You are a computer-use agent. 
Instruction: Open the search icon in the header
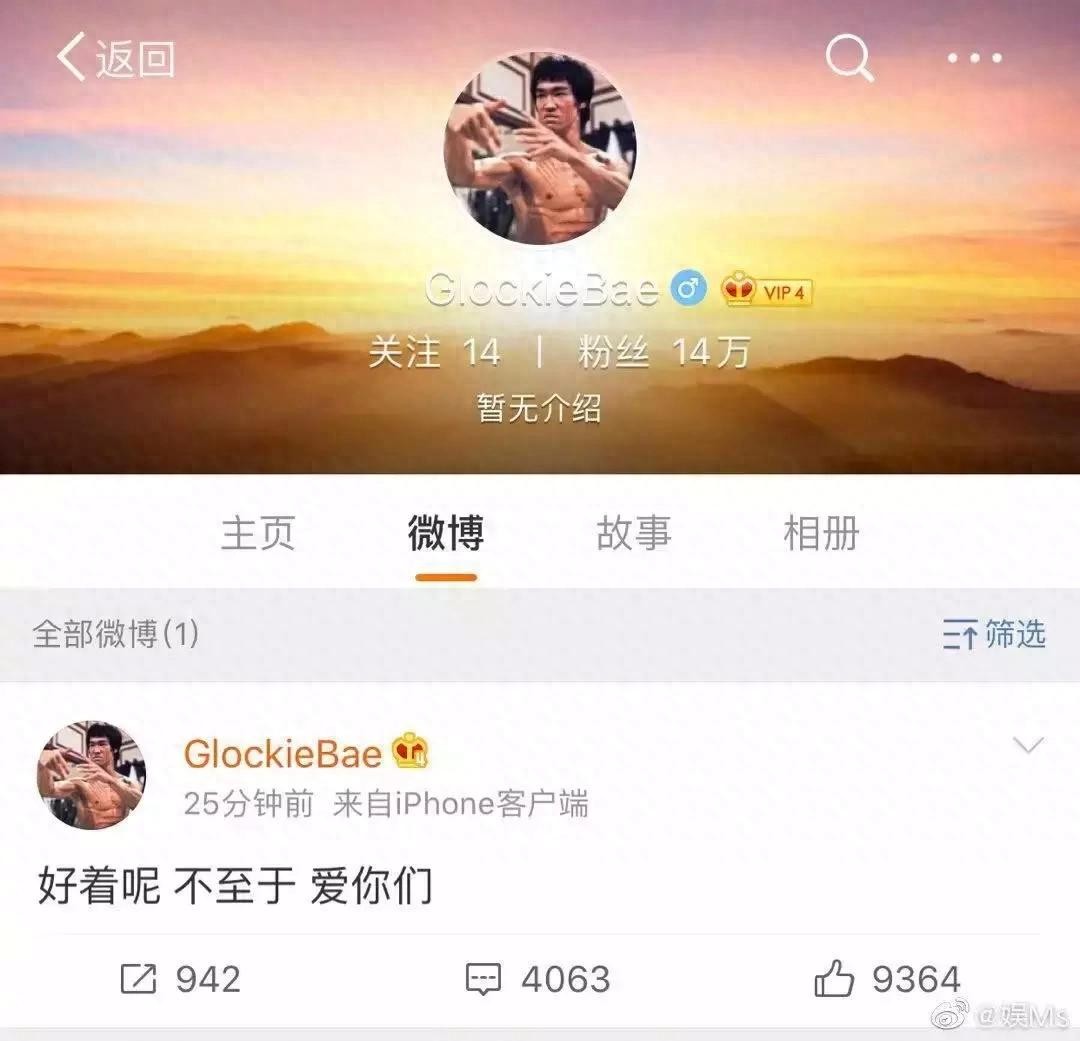(x=849, y=59)
